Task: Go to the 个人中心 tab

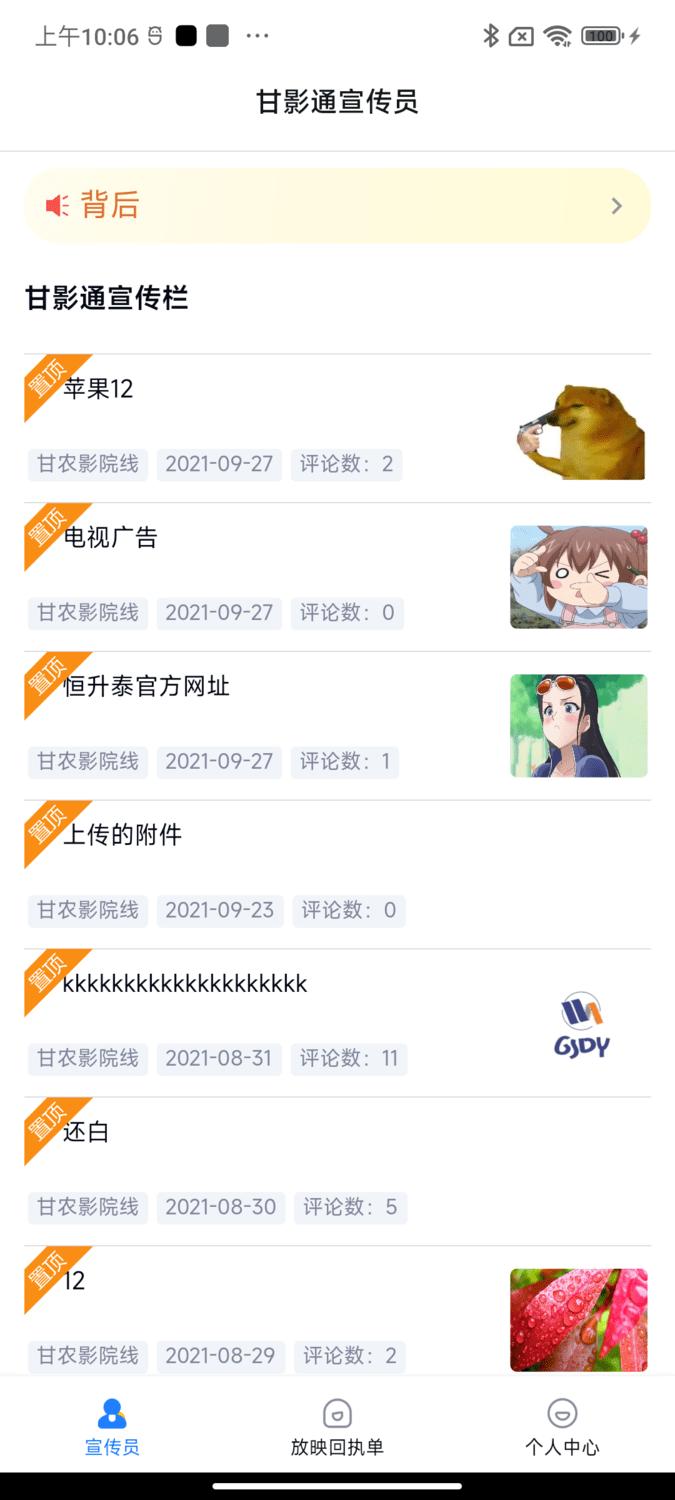Action: (x=562, y=1426)
